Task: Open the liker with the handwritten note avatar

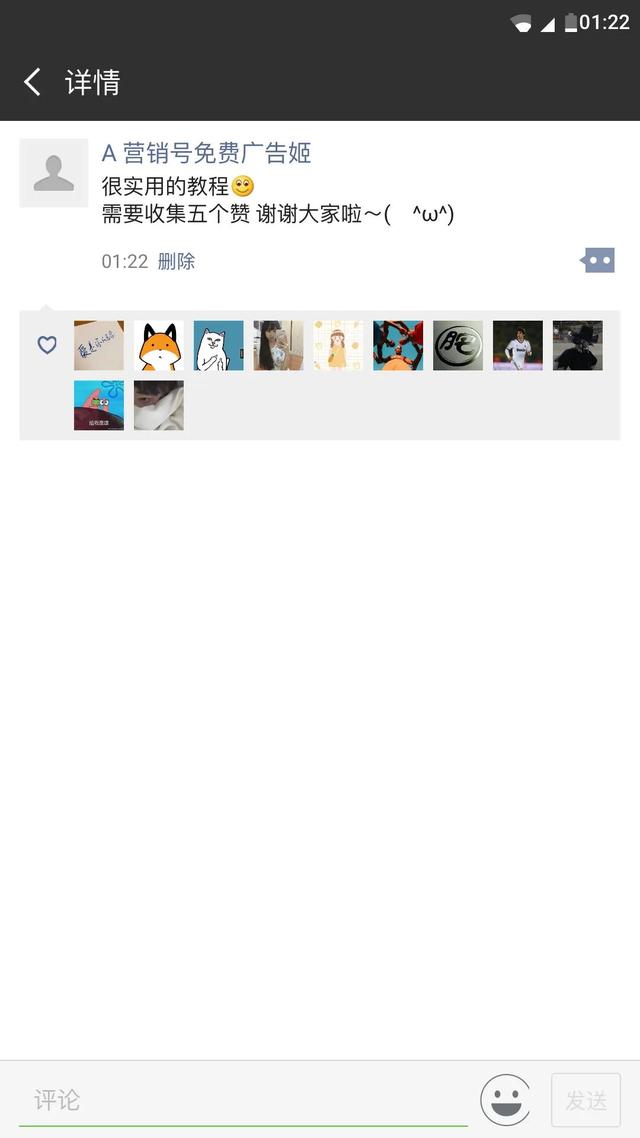Action: coord(99,346)
